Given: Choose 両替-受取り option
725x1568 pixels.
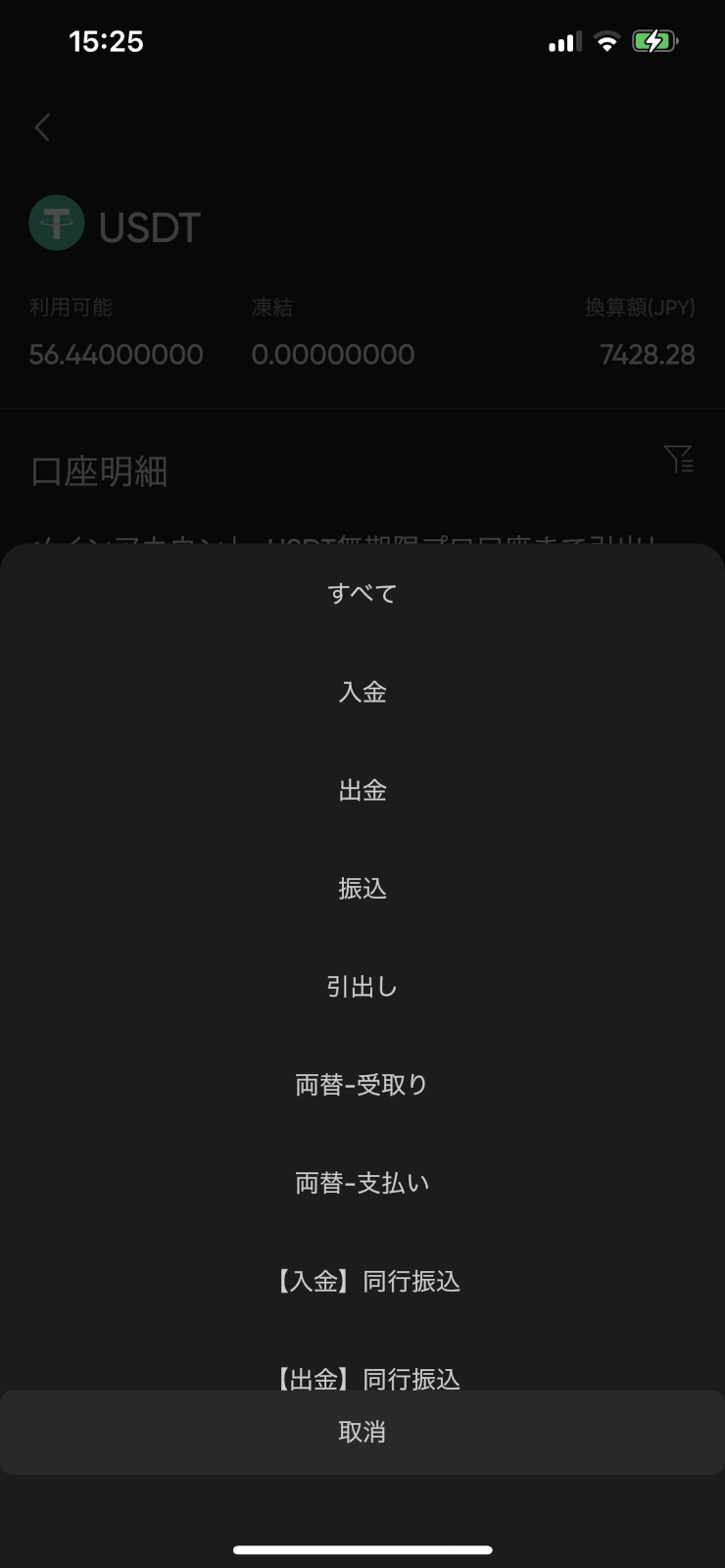Looking at the screenshot, I should click(362, 1084).
